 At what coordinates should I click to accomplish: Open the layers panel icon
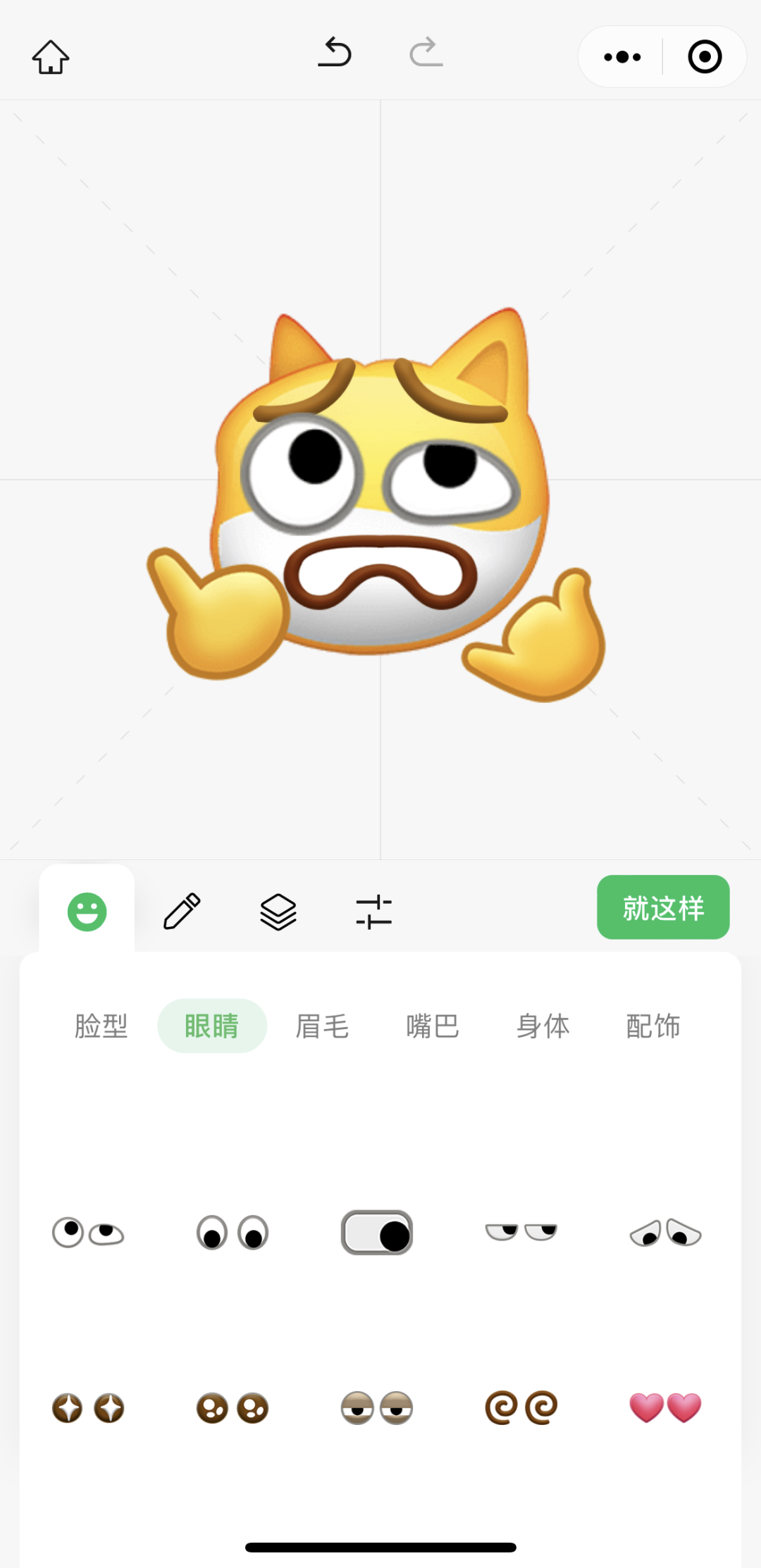[278, 910]
